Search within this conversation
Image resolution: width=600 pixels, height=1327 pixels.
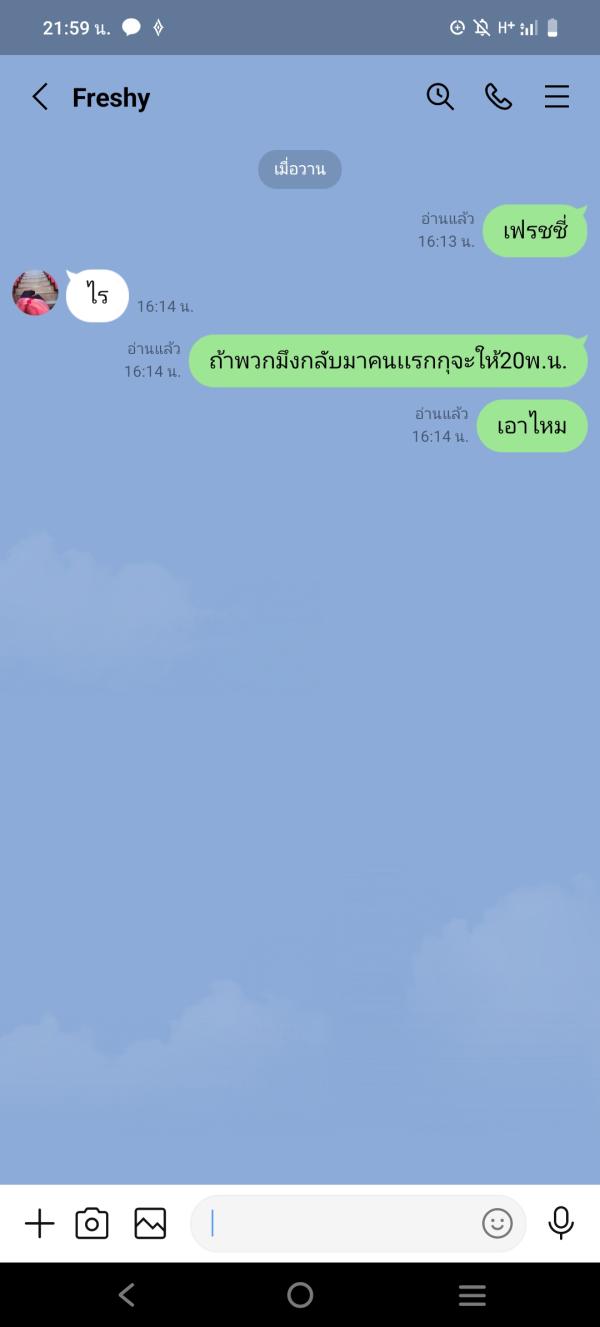440,96
